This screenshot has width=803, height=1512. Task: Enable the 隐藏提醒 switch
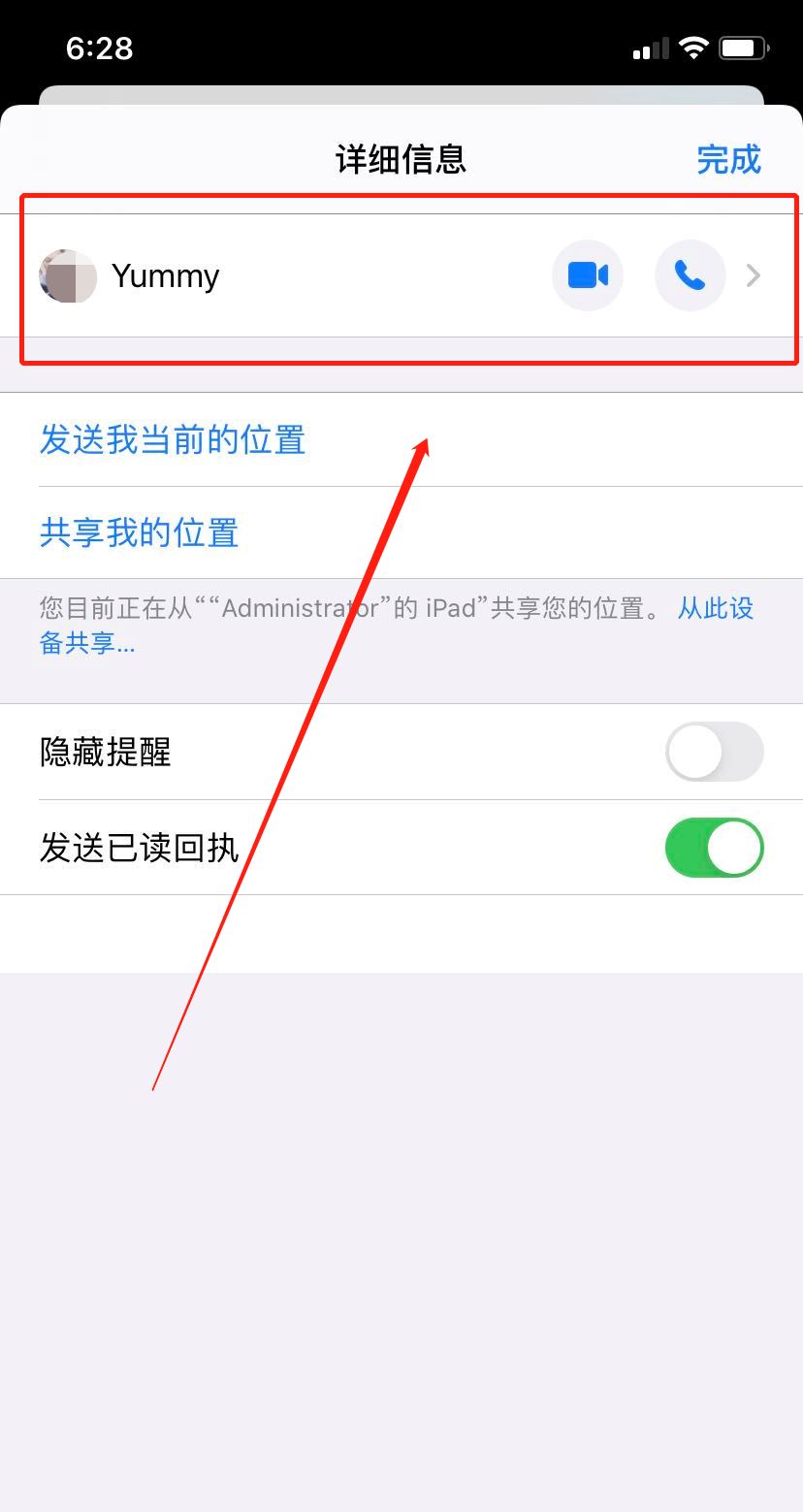point(714,752)
